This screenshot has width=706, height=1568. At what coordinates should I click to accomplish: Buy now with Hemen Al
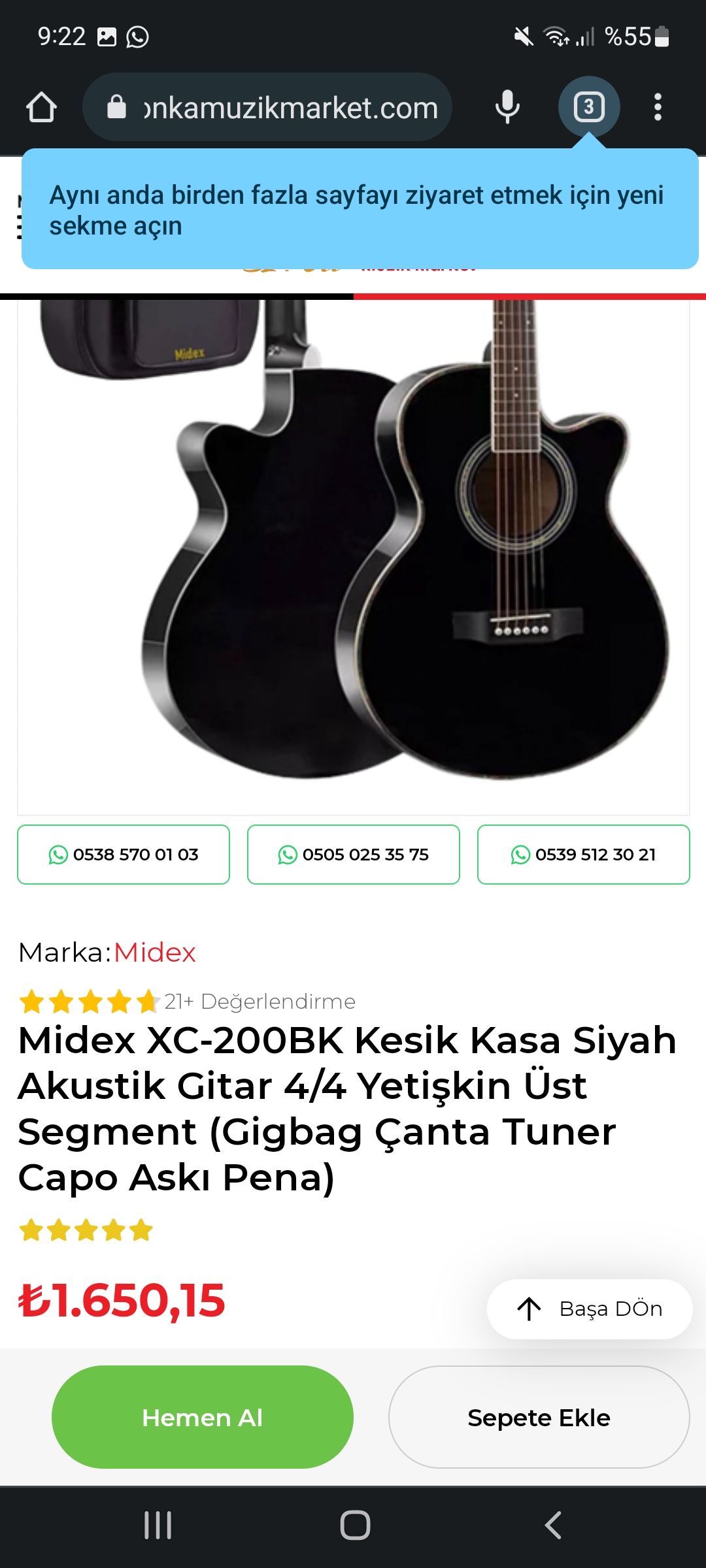click(x=203, y=1417)
